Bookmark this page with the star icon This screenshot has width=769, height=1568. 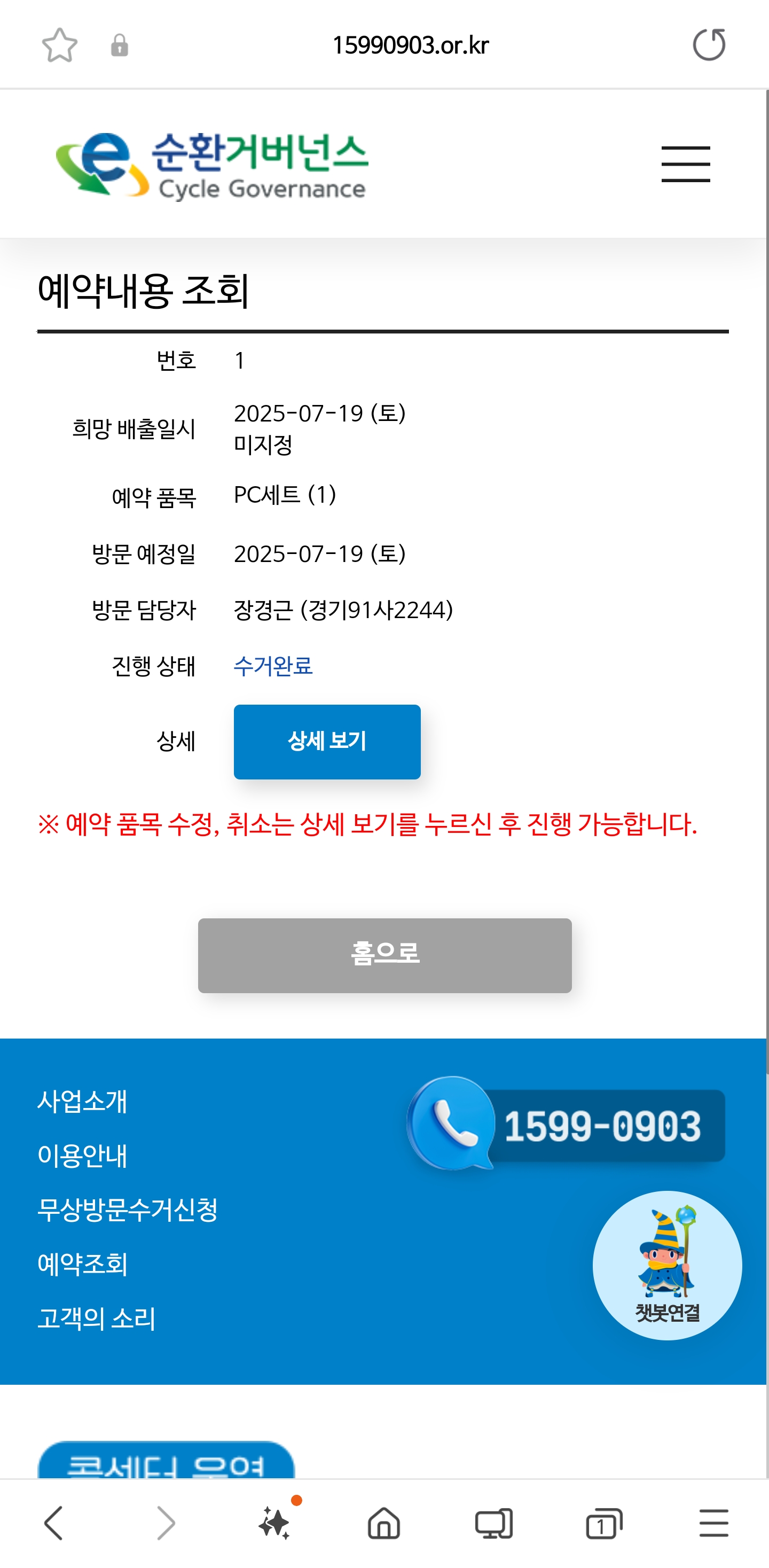pyautogui.click(x=60, y=45)
